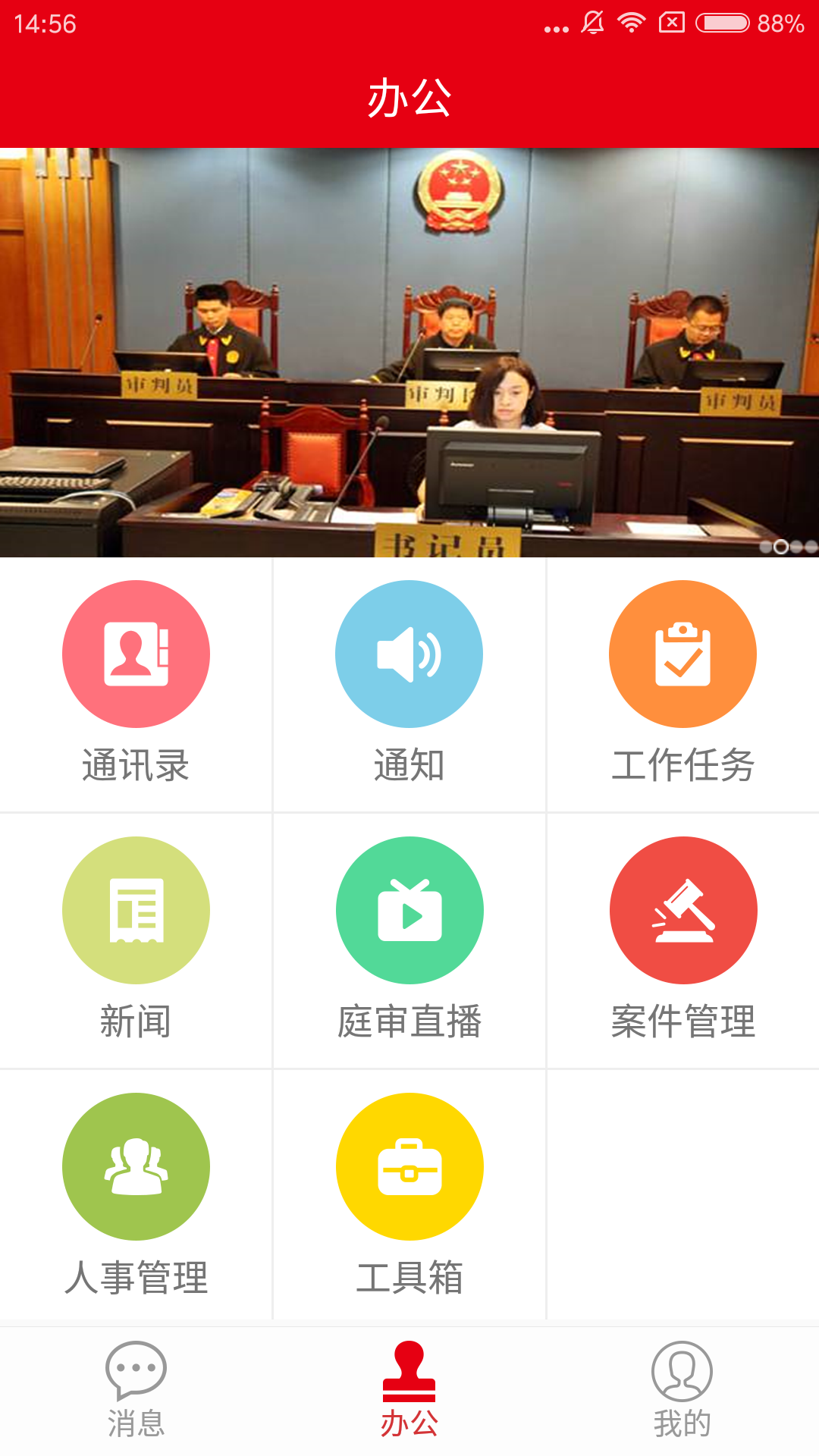Open 案件管理 via the gavel icon
The height and width of the screenshot is (1456, 819).
click(682, 910)
